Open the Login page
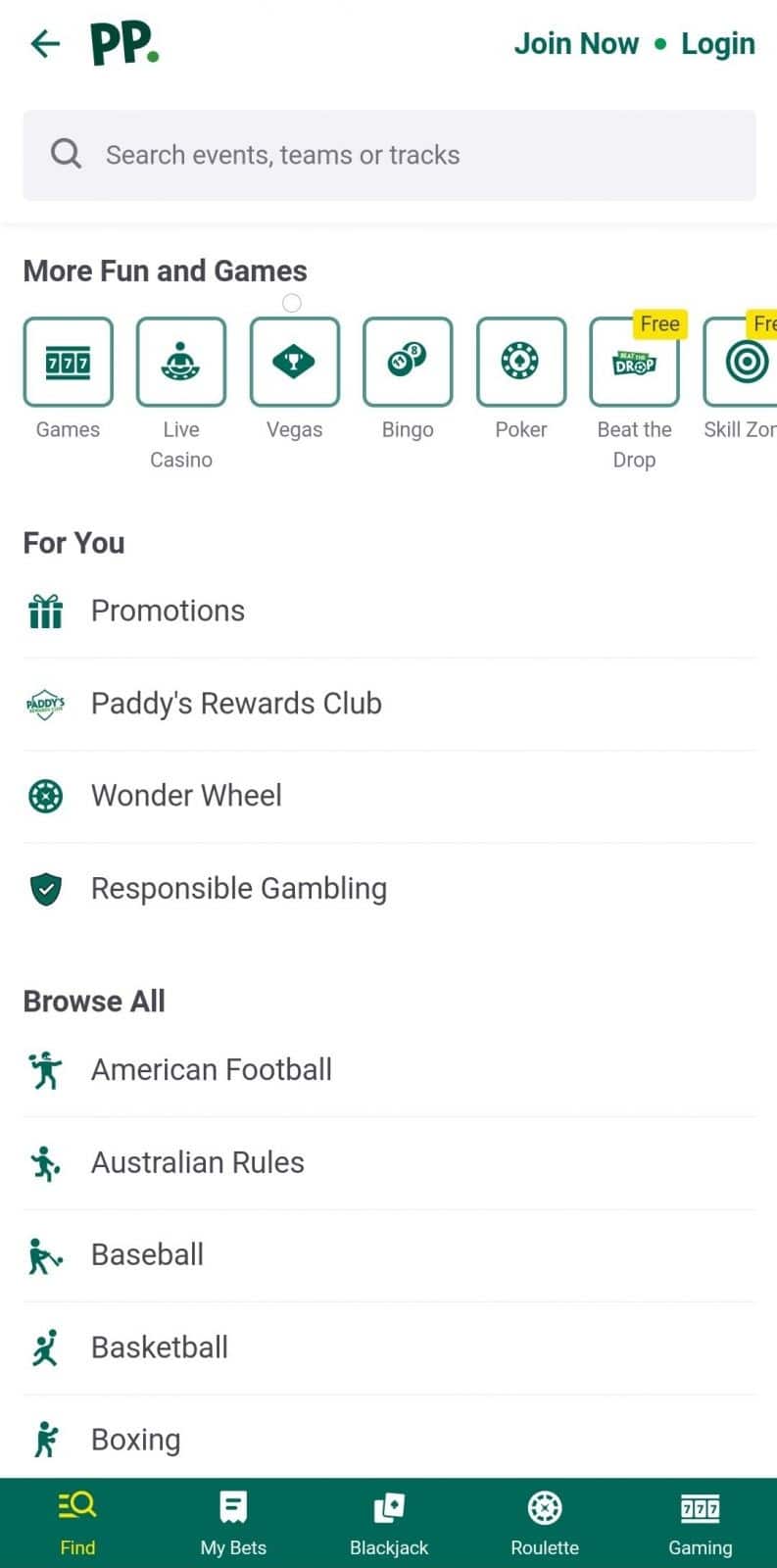The height and width of the screenshot is (1568, 777). click(x=717, y=44)
